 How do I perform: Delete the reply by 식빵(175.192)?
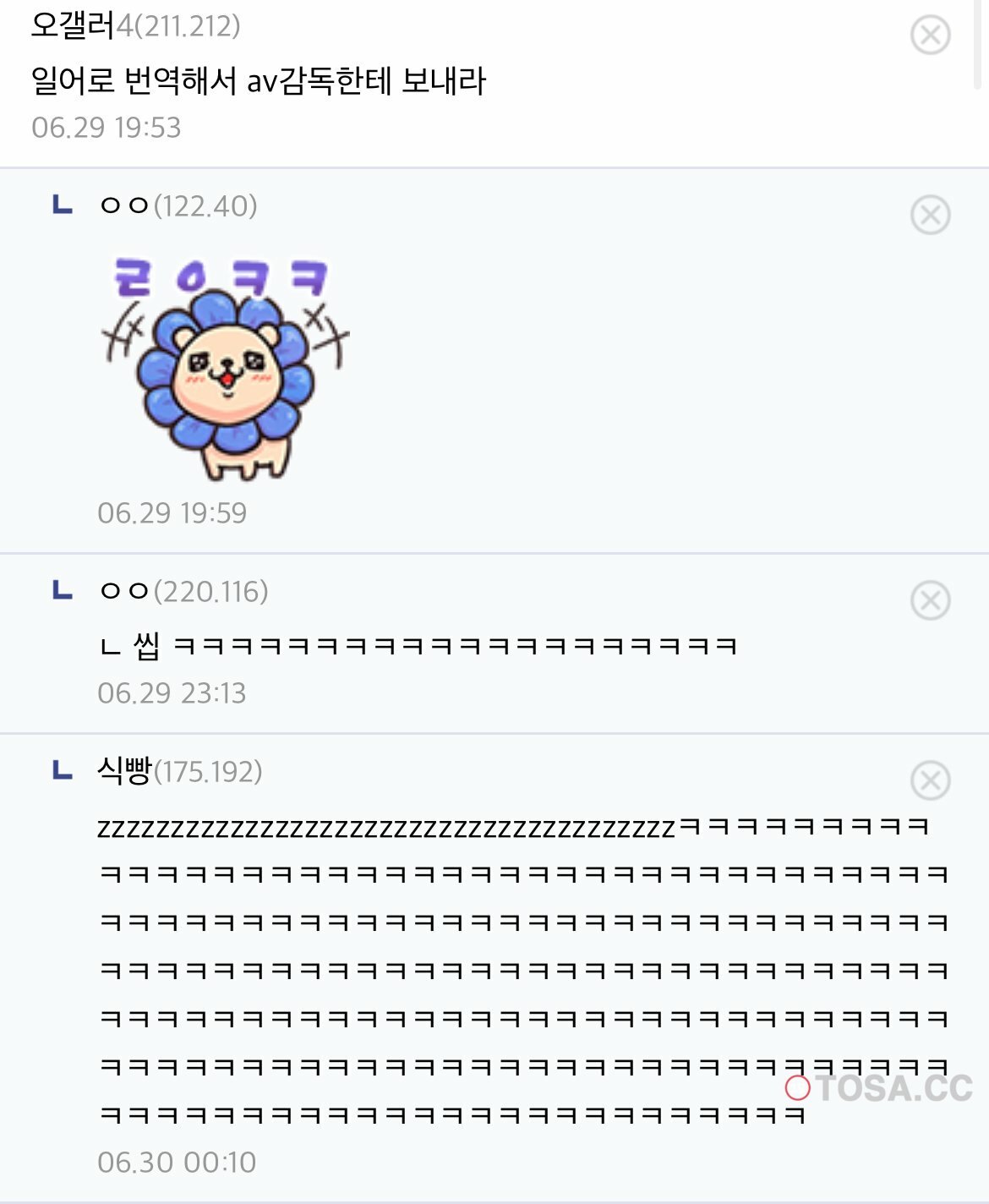[x=930, y=780]
